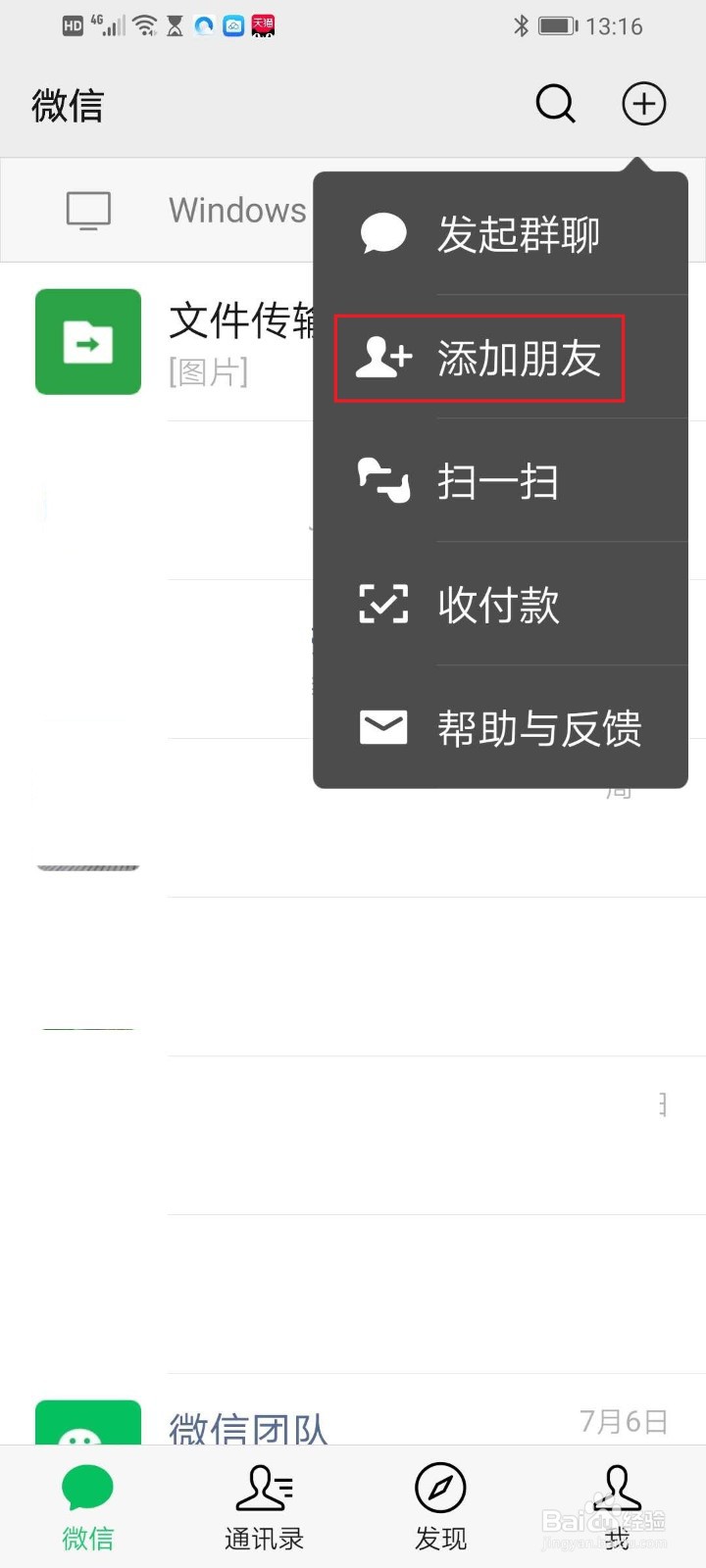This screenshot has width=706, height=1568.
Task: Select 添加朋友 from the popup menu
Action: [x=520, y=358]
